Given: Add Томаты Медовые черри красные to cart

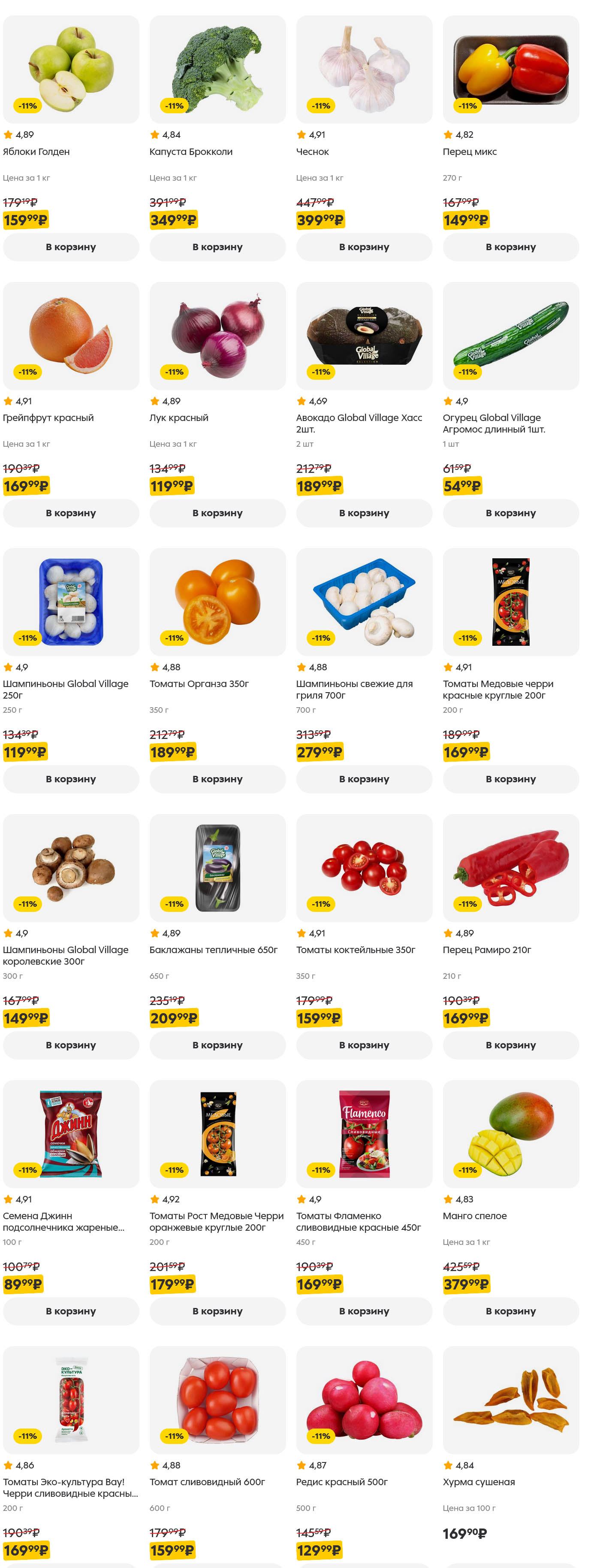Looking at the screenshot, I should point(510,779).
